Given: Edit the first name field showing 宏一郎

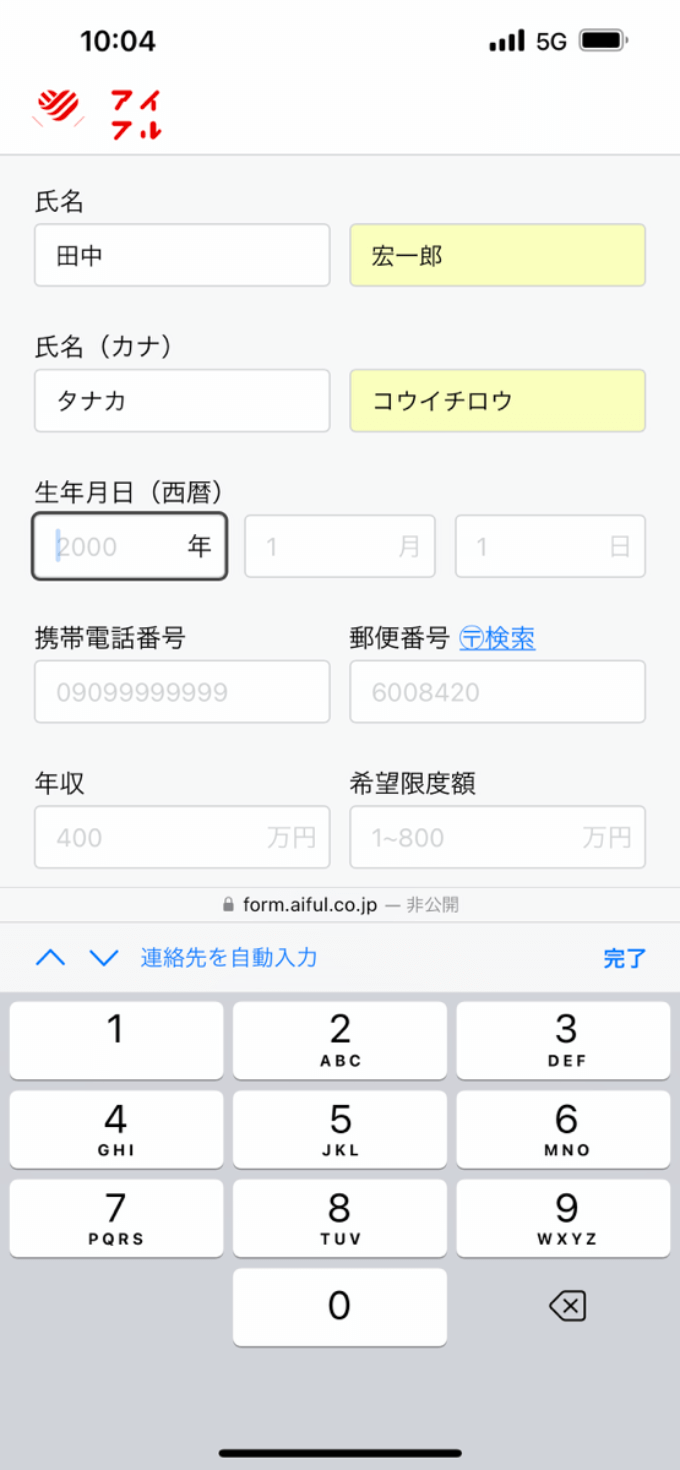Looking at the screenshot, I should [497, 256].
